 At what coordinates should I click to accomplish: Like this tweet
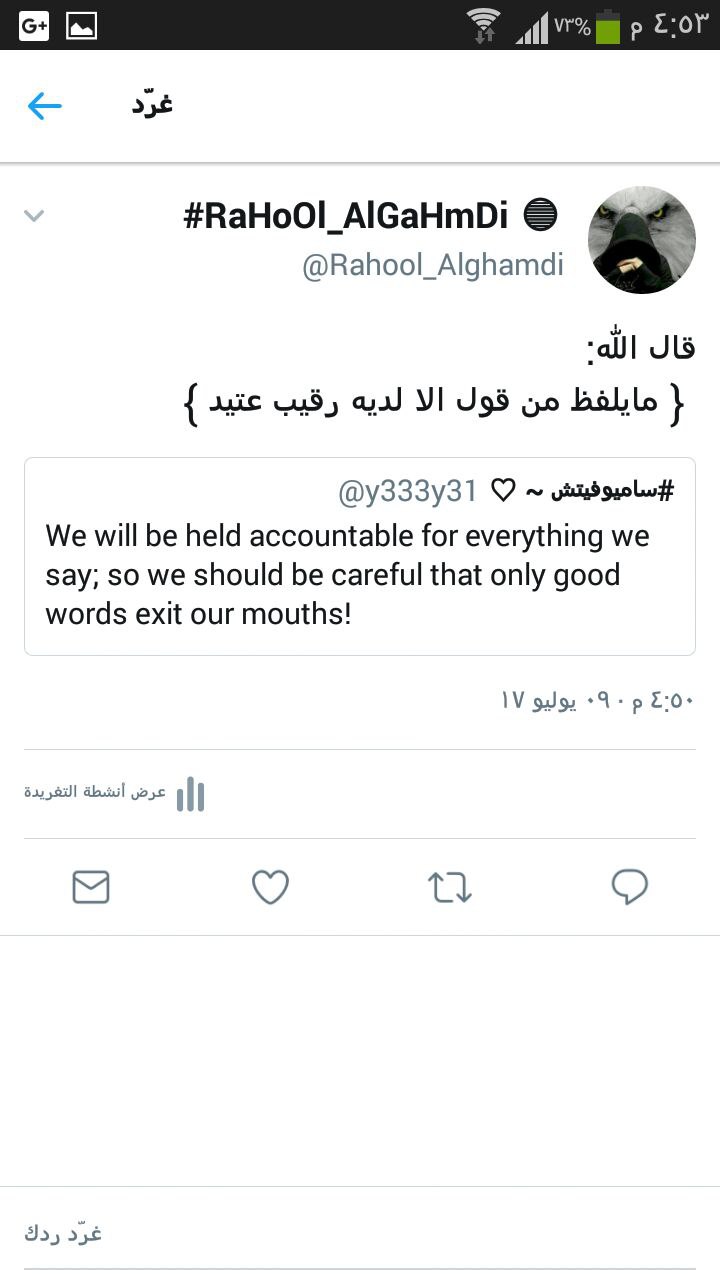(x=270, y=887)
